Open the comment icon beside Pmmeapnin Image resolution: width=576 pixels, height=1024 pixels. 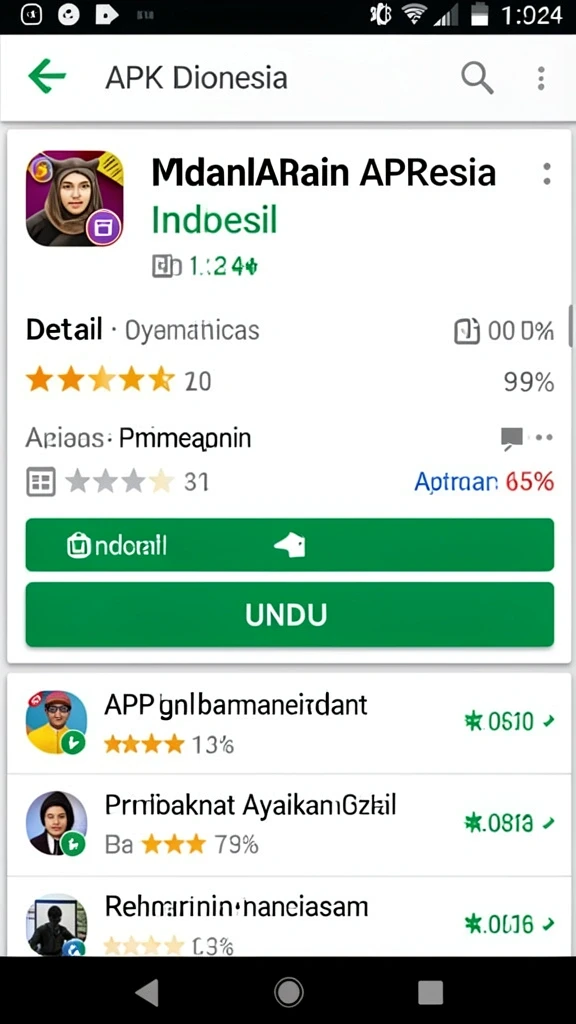pyautogui.click(x=511, y=439)
